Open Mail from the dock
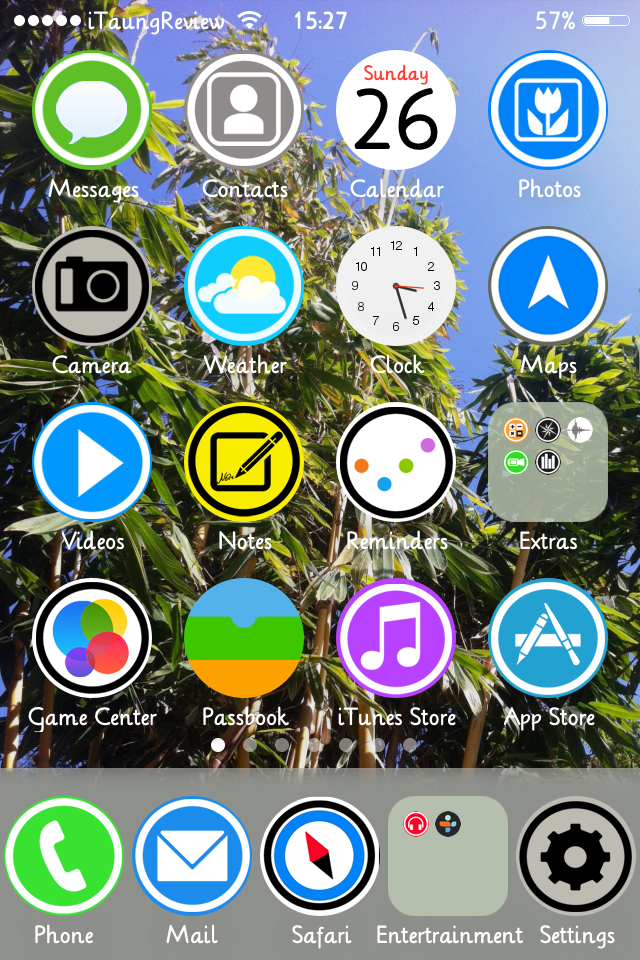 pos(192,856)
